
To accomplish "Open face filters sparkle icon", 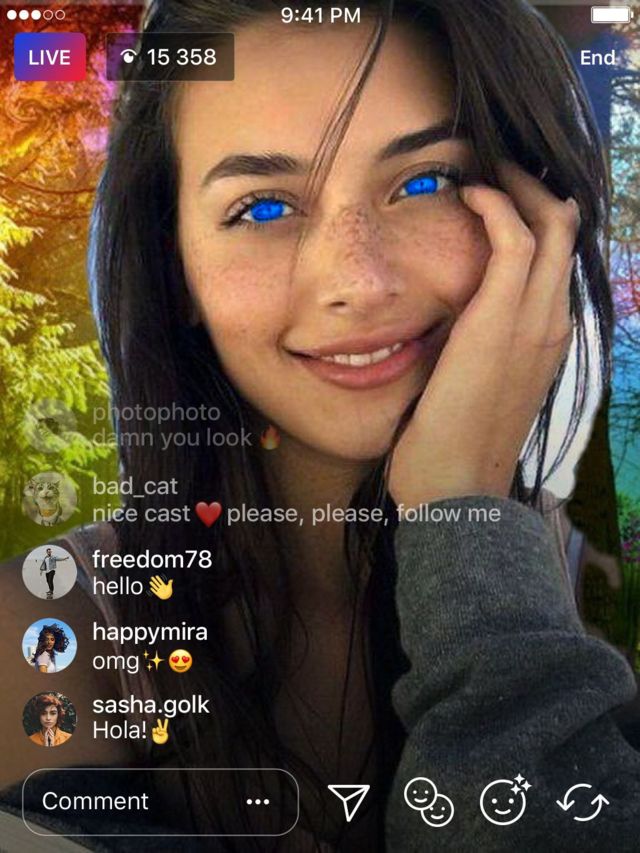I will coord(505,800).
